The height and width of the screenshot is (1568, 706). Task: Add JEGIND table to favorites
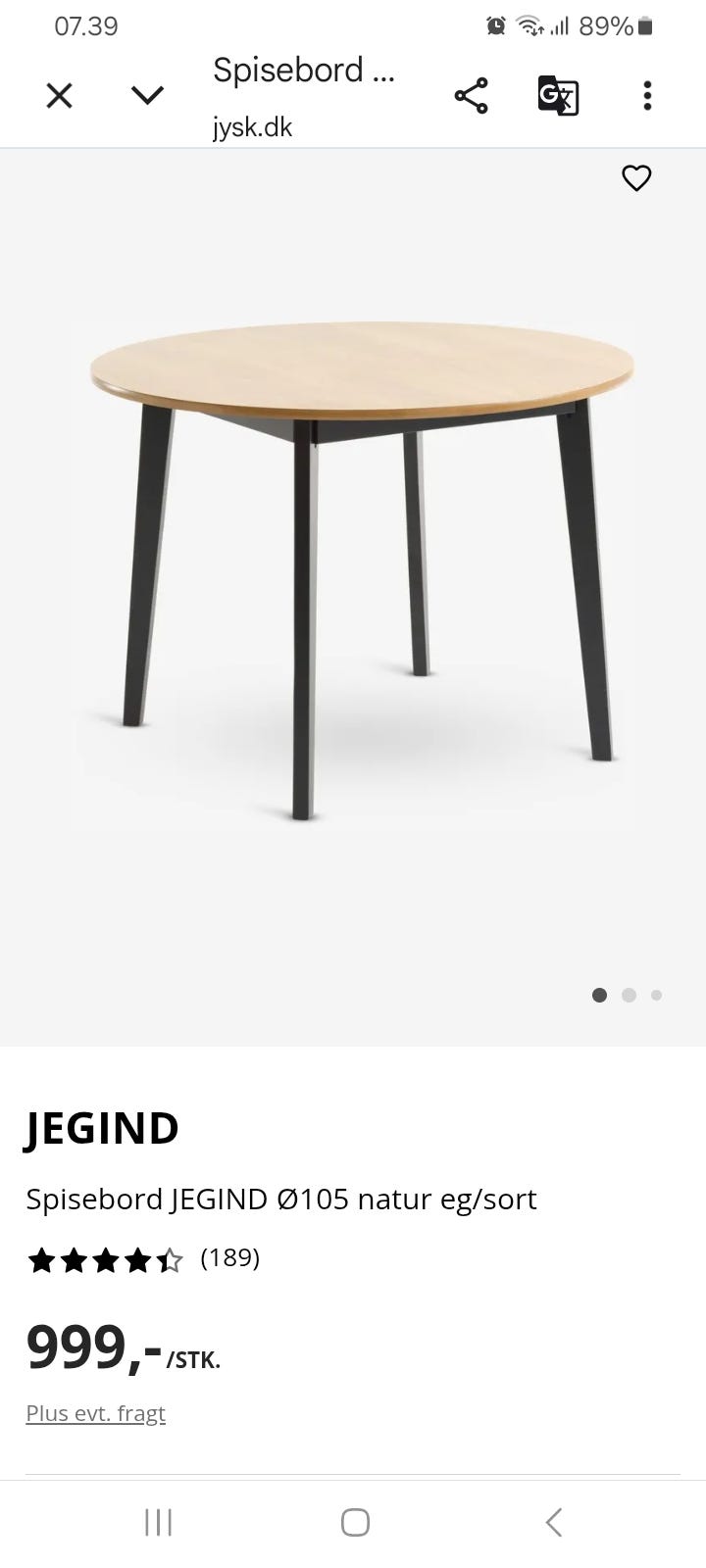636,178
